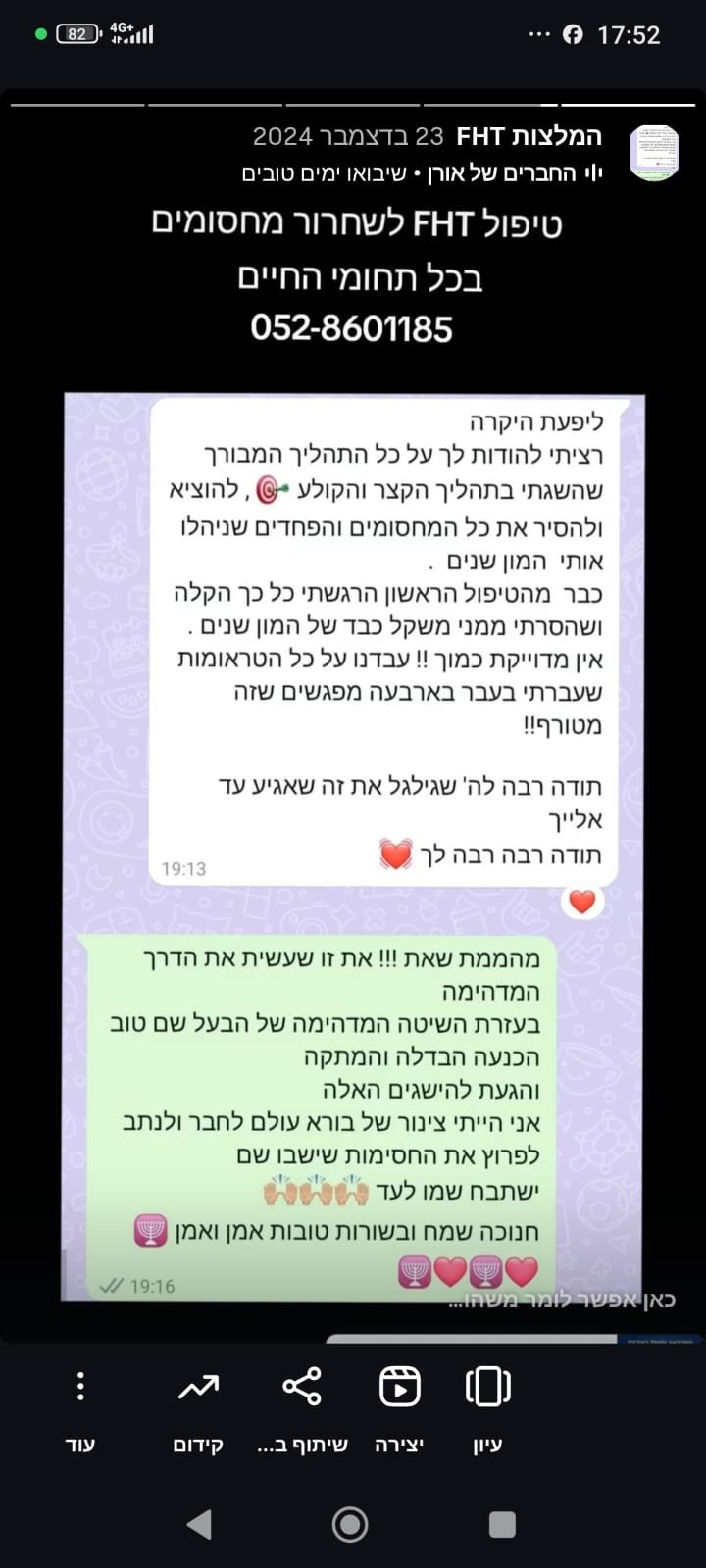Go back with the system back button
Viewport: 706px width, 1568px height.
coord(199,1524)
